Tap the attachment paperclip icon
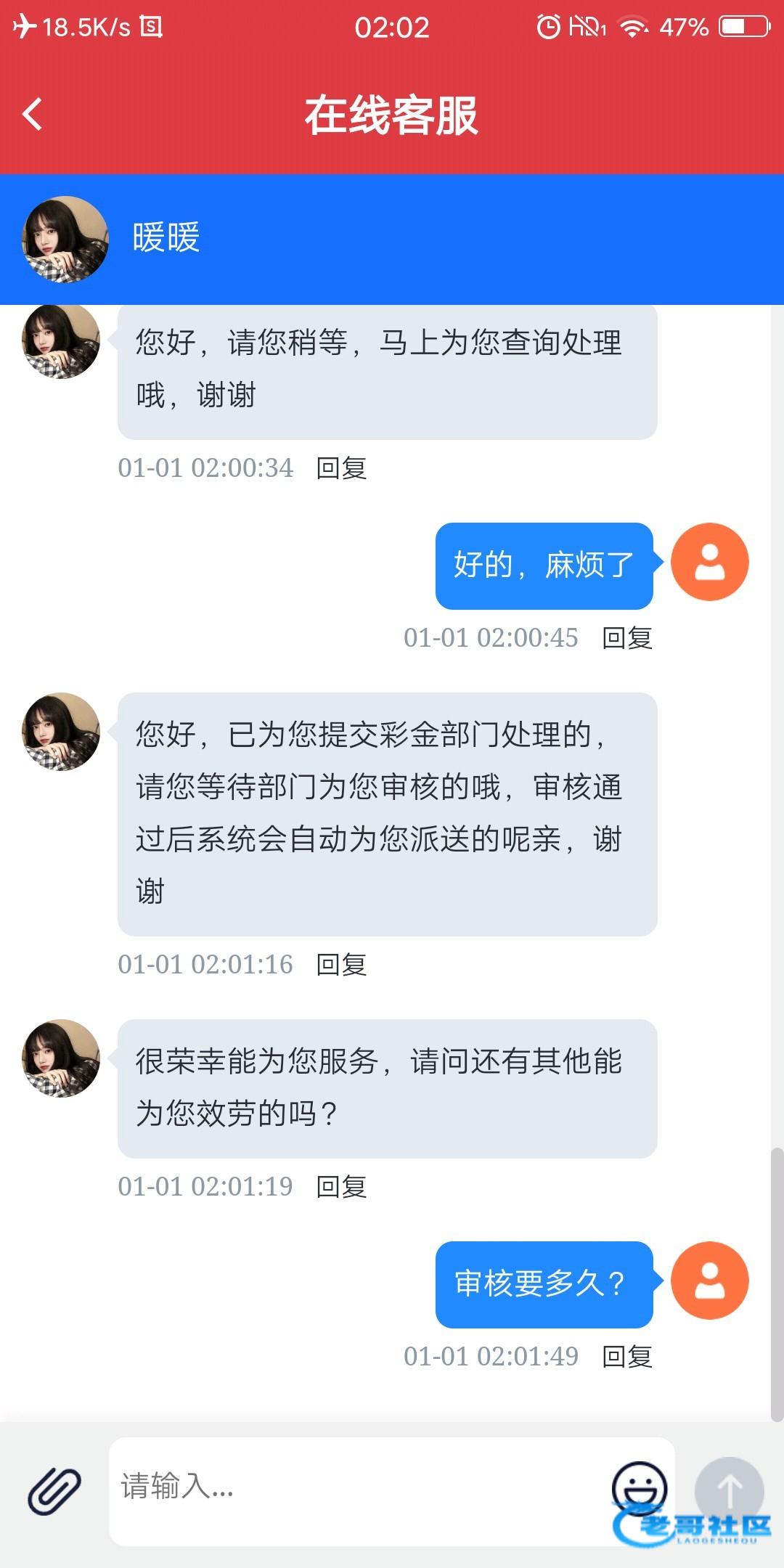Screen dimensions: 784x1568 [54, 1490]
